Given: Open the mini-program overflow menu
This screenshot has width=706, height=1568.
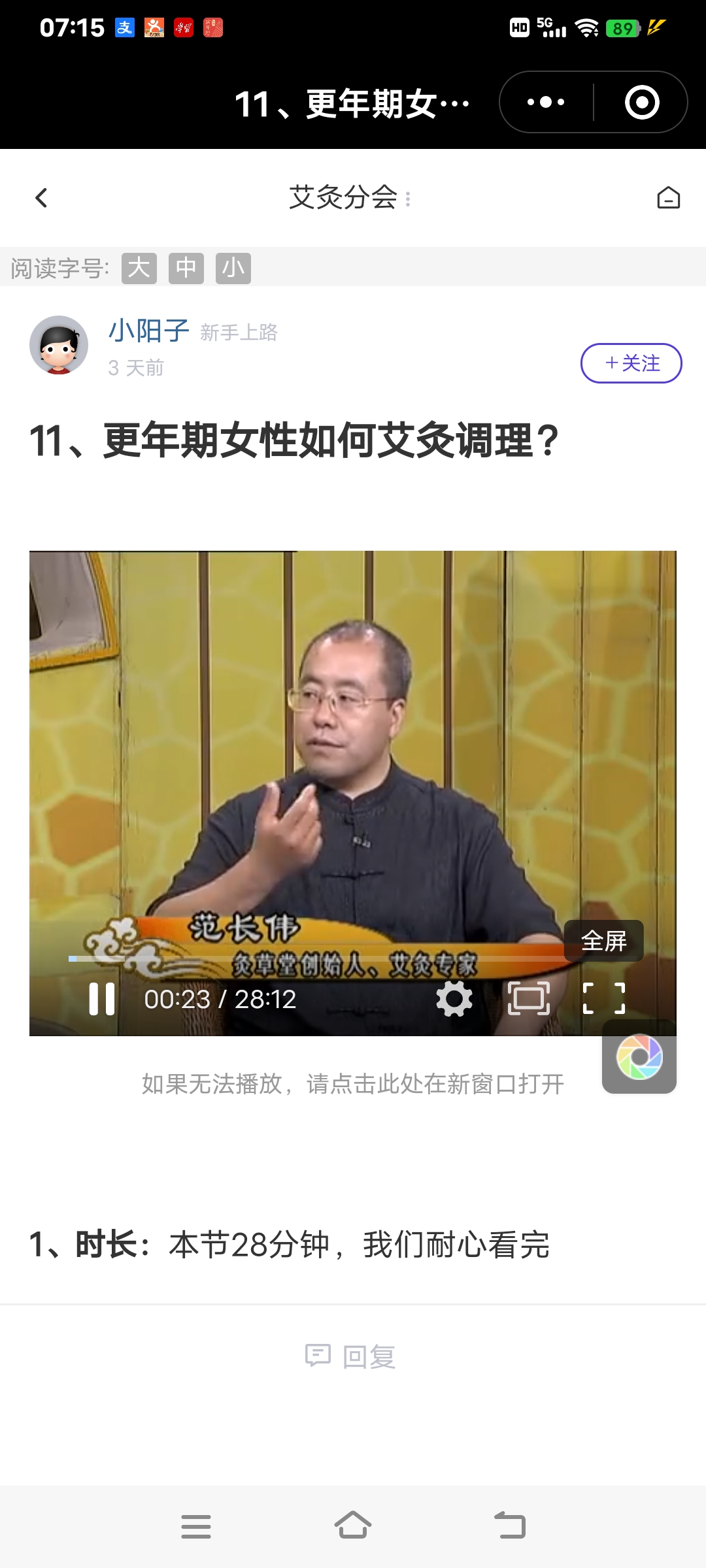Looking at the screenshot, I should coord(546,103).
